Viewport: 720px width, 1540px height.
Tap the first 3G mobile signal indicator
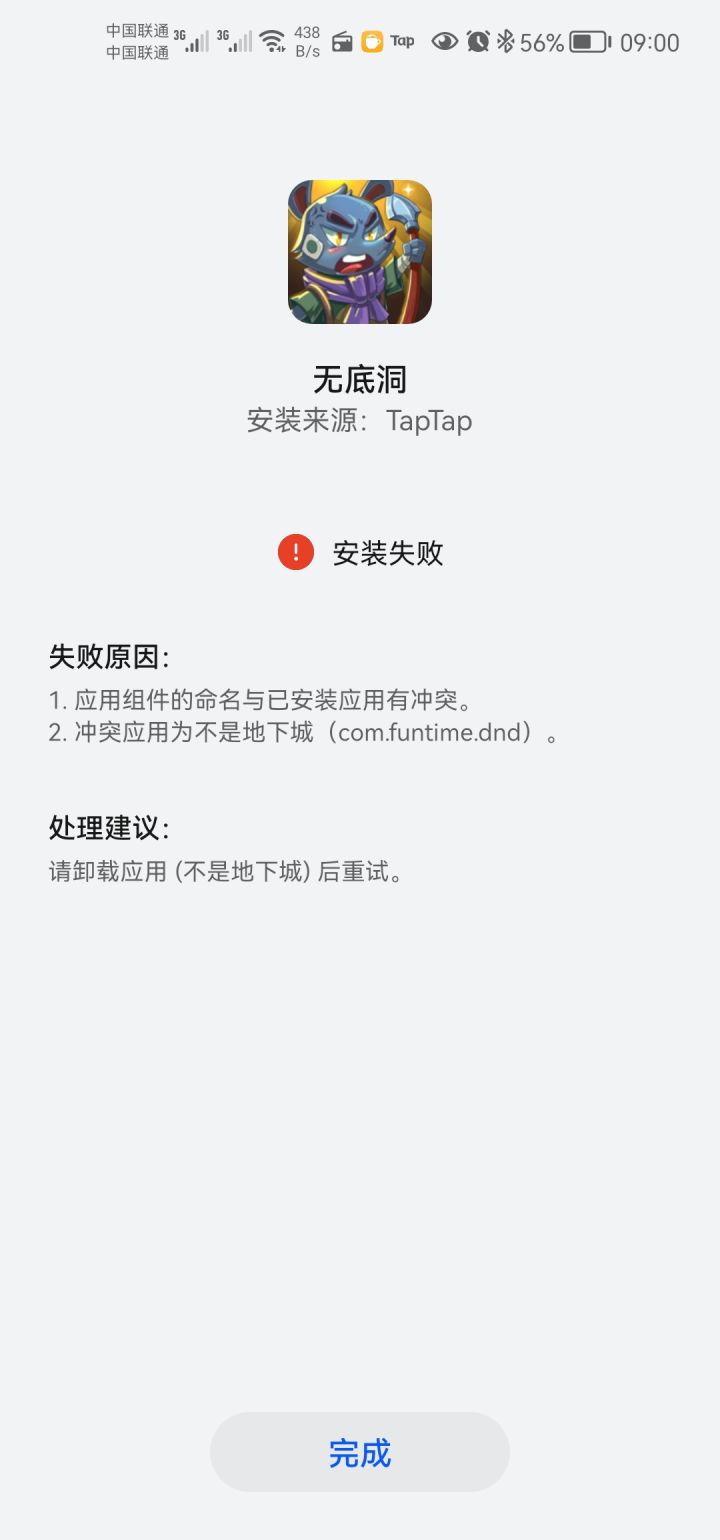click(192, 42)
